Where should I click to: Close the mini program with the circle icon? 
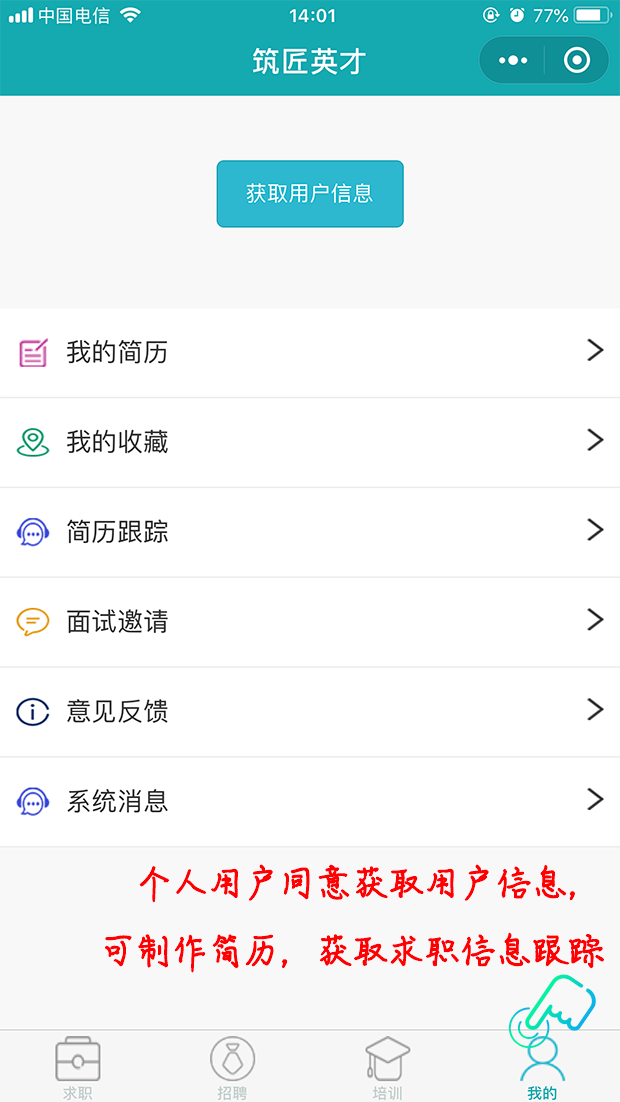(x=577, y=61)
